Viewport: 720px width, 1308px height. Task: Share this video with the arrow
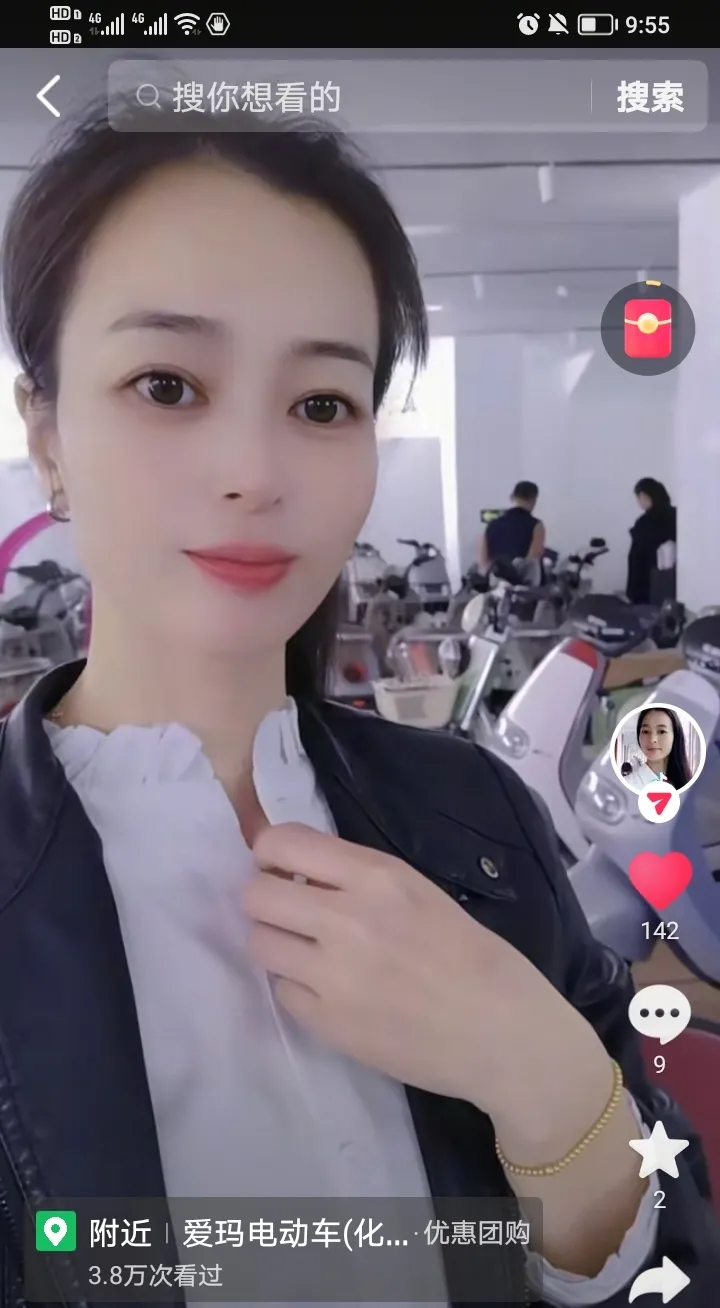[659, 1280]
